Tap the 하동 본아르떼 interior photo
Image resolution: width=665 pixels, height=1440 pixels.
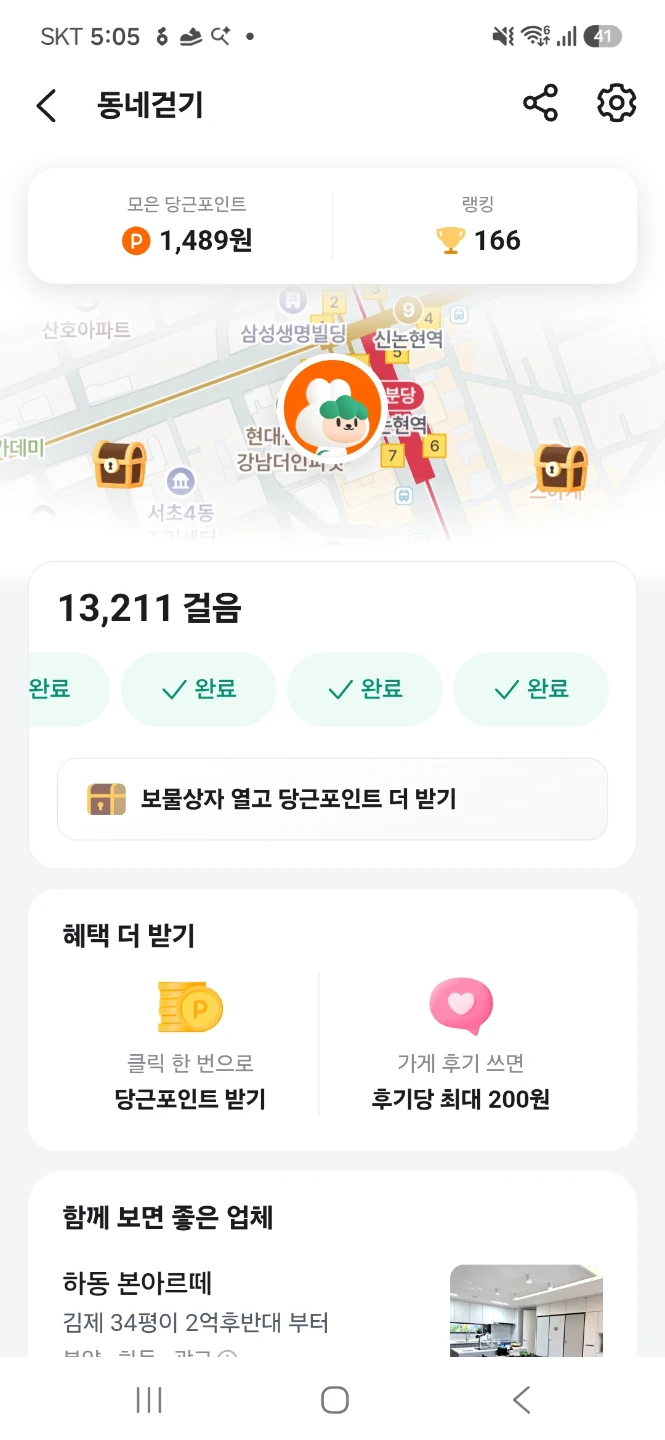coord(526,1310)
